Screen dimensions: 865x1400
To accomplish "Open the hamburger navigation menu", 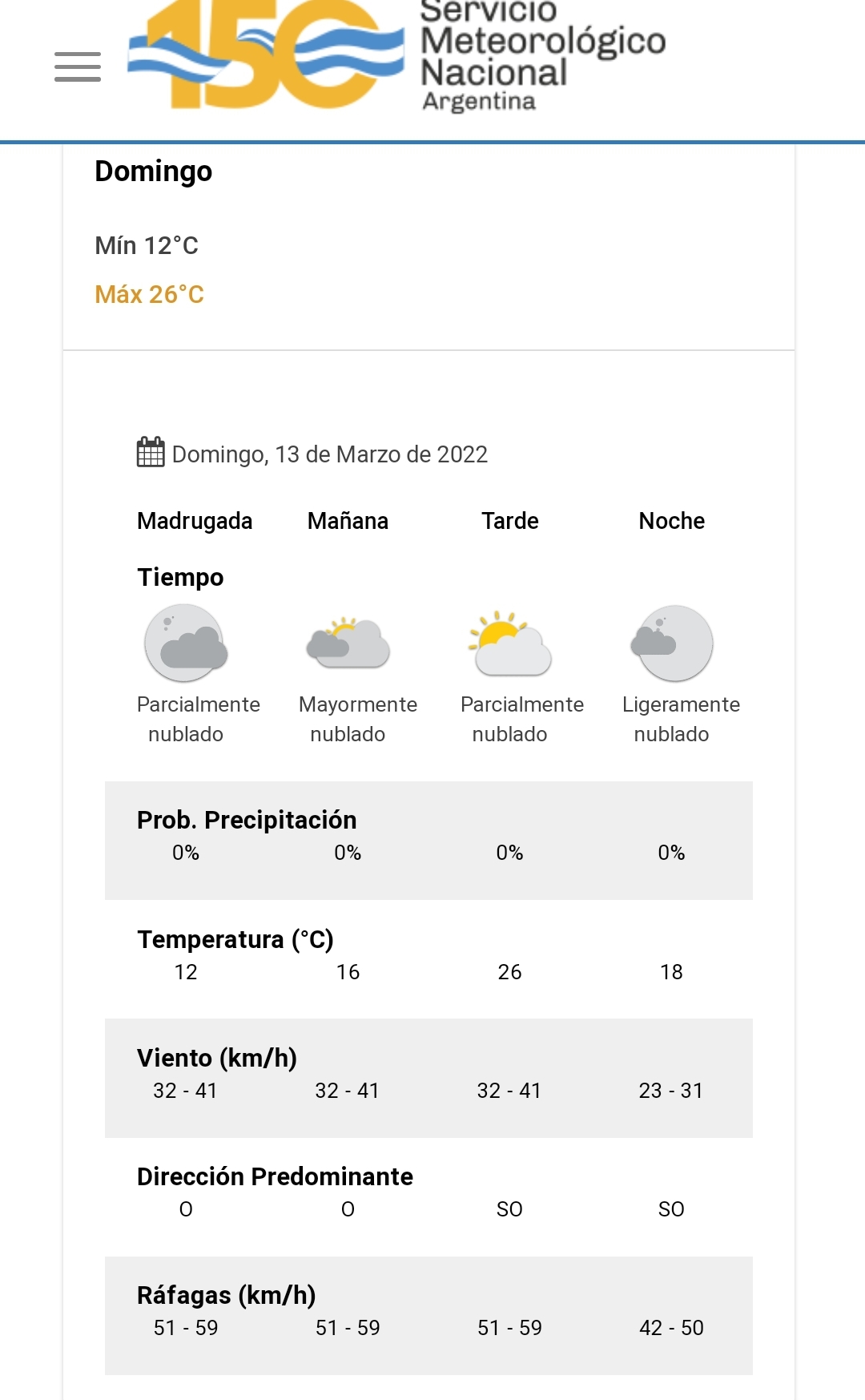I will 78,67.
